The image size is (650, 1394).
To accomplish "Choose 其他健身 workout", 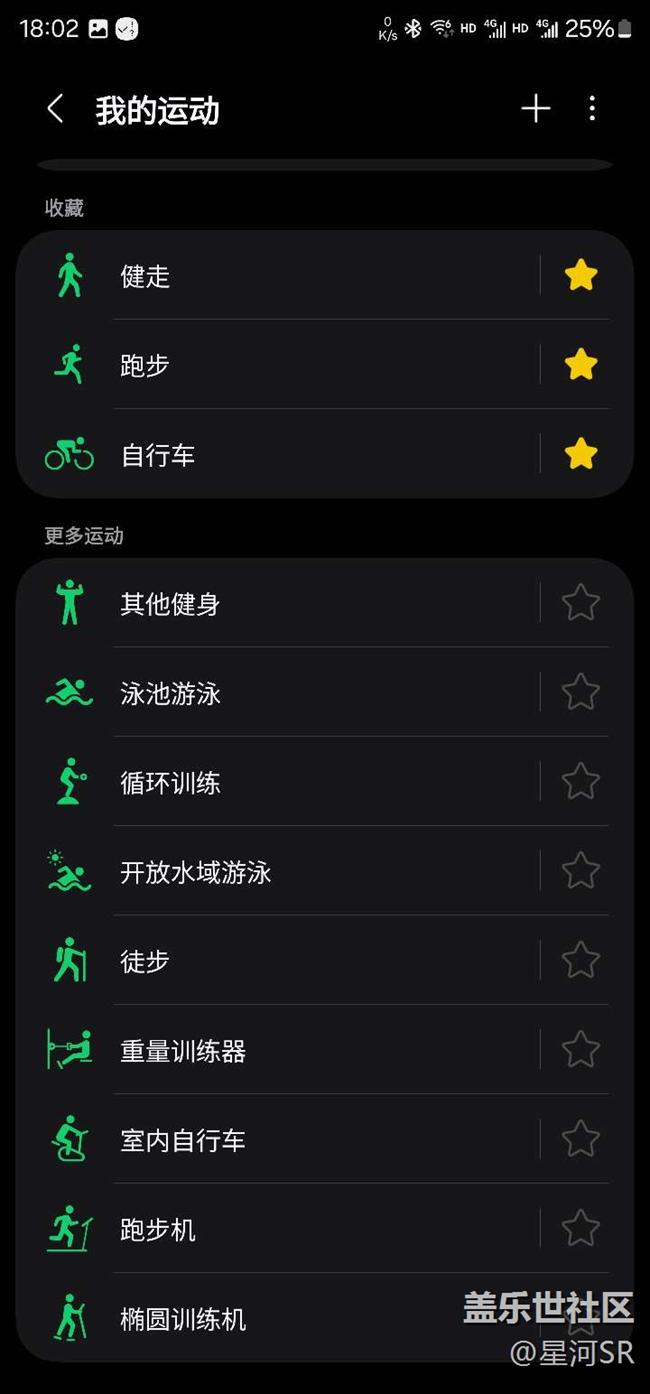I will 170,604.
